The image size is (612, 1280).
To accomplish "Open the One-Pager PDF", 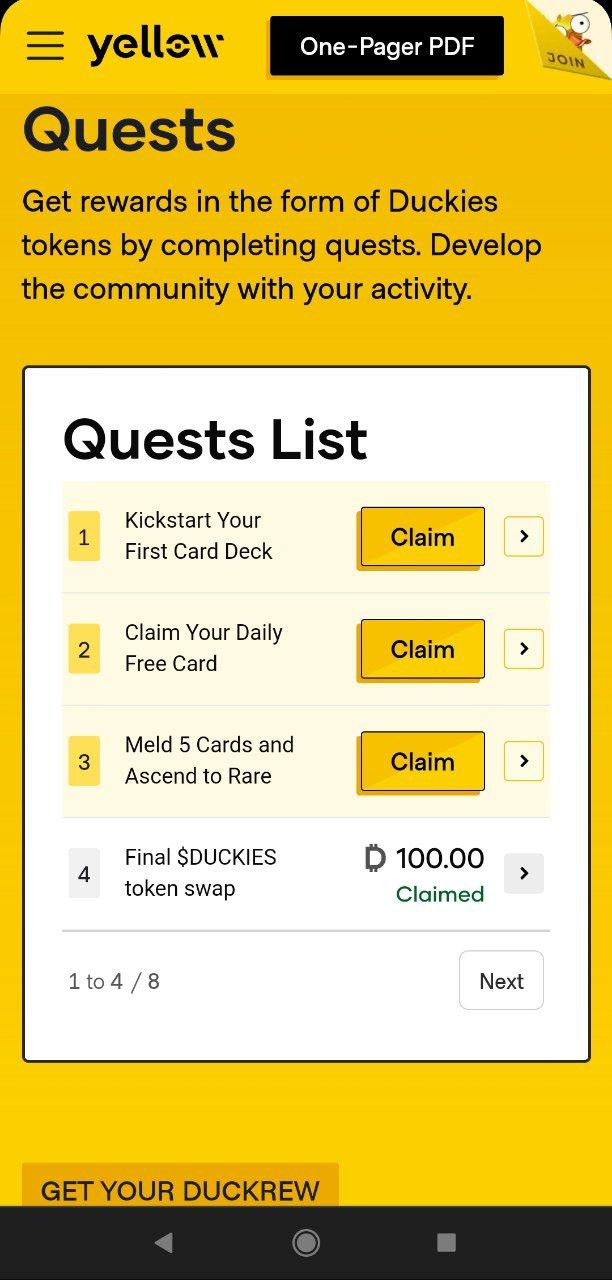I will (x=387, y=46).
